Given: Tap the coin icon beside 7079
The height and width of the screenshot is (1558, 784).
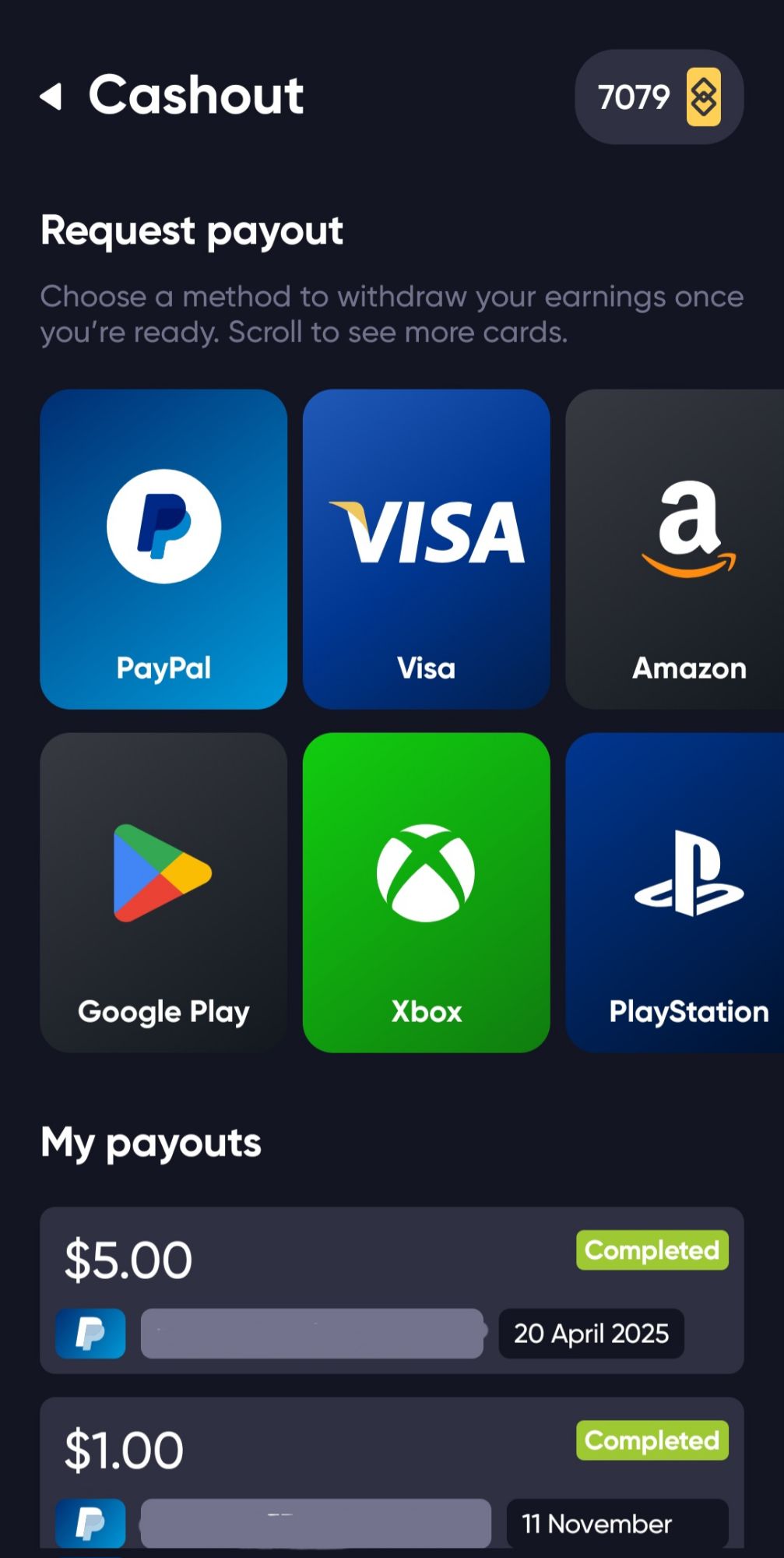Looking at the screenshot, I should pos(703,97).
